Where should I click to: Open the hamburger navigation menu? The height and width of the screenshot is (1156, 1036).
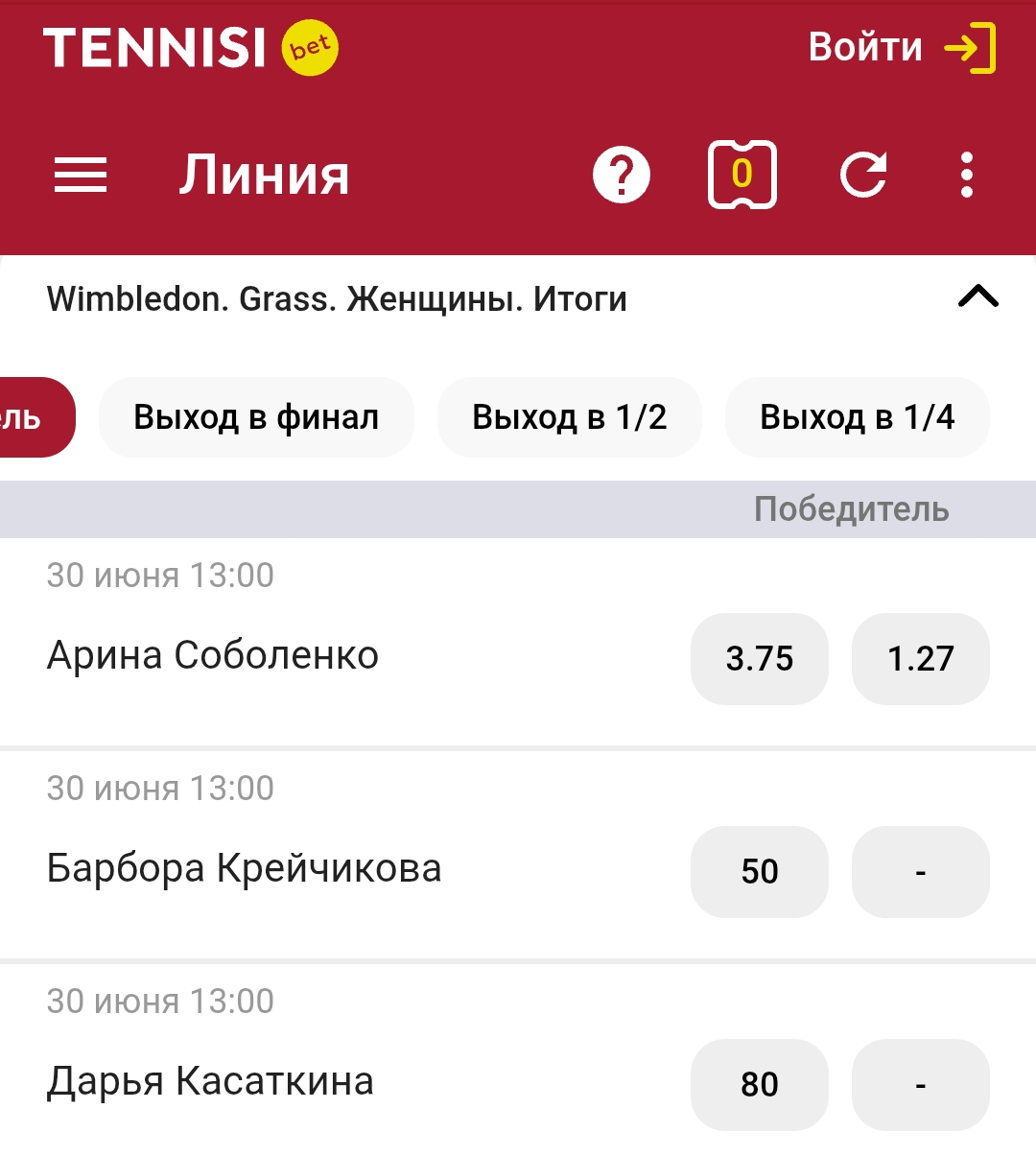pyautogui.click(x=81, y=176)
